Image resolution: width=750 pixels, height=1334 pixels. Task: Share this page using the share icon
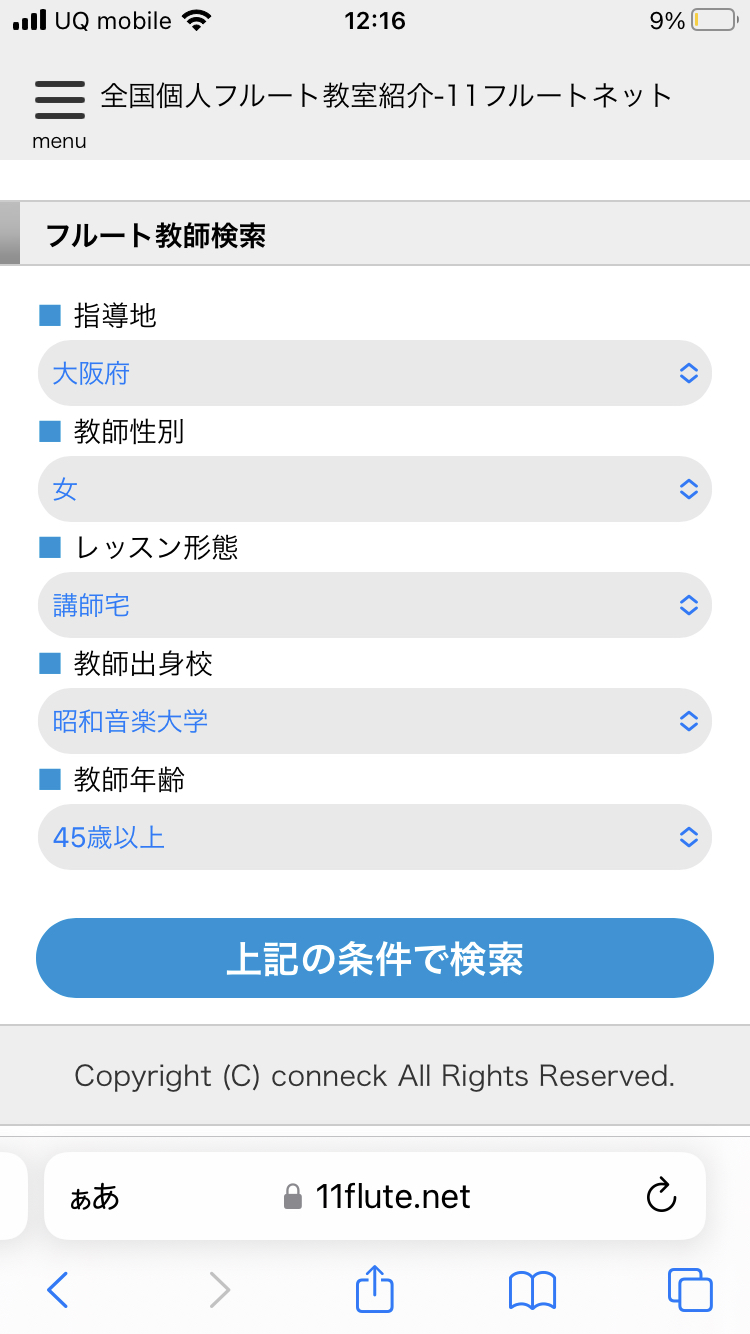[x=375, y=1288]
